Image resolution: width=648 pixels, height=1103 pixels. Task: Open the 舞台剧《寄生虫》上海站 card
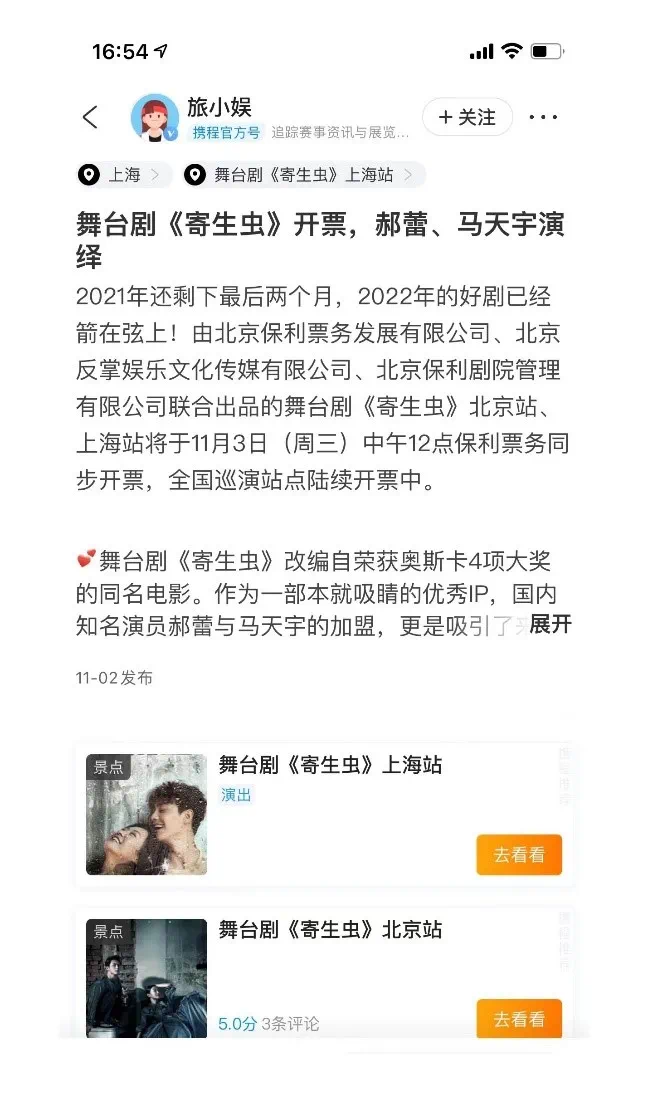coord(330,766)
